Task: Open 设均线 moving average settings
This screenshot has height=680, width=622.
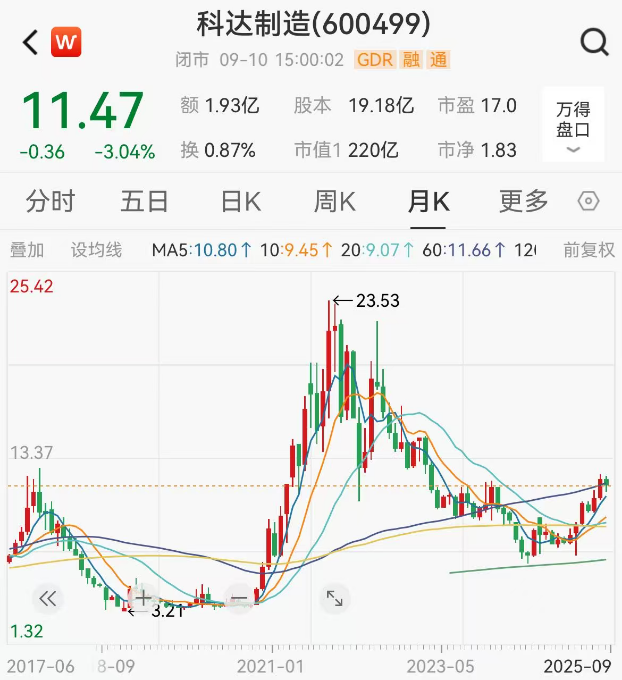Action: pyautogui.click(x=96, y=250)
